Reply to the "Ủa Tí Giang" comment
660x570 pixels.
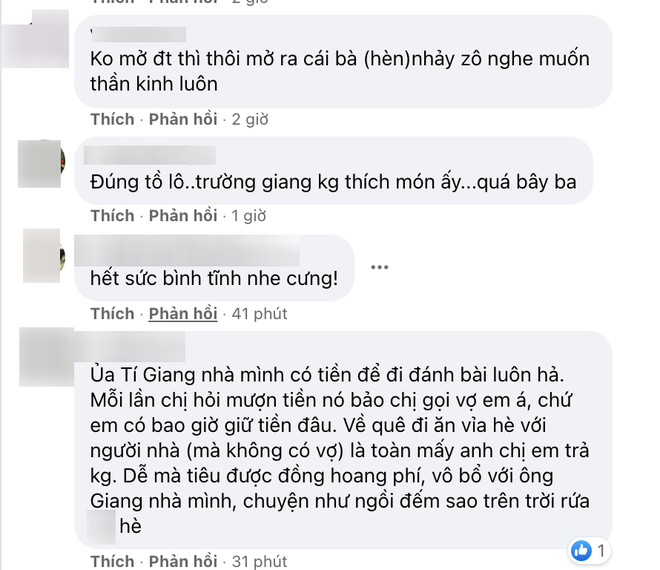(x=183, y=561)
